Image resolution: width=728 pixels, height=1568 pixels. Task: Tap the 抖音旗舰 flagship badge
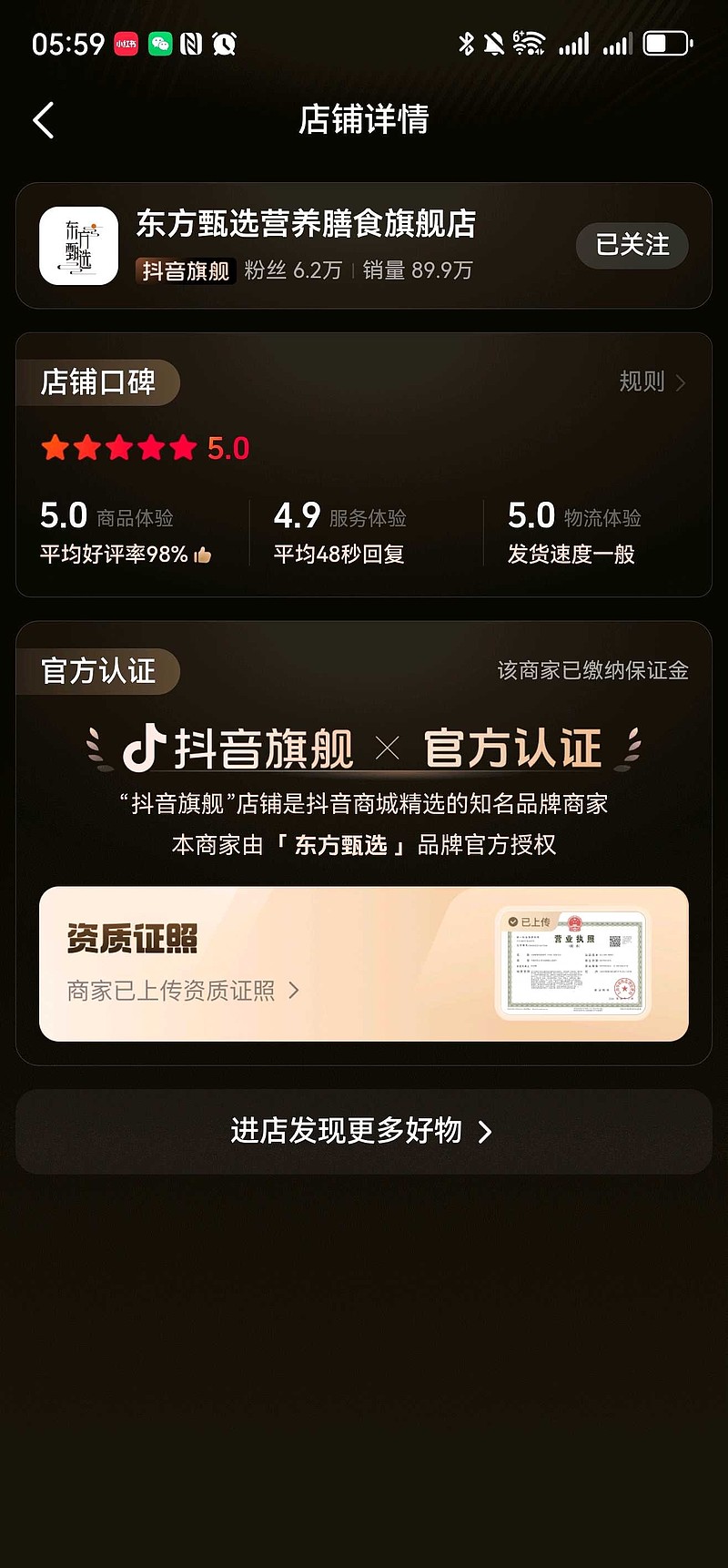[185, 271]
